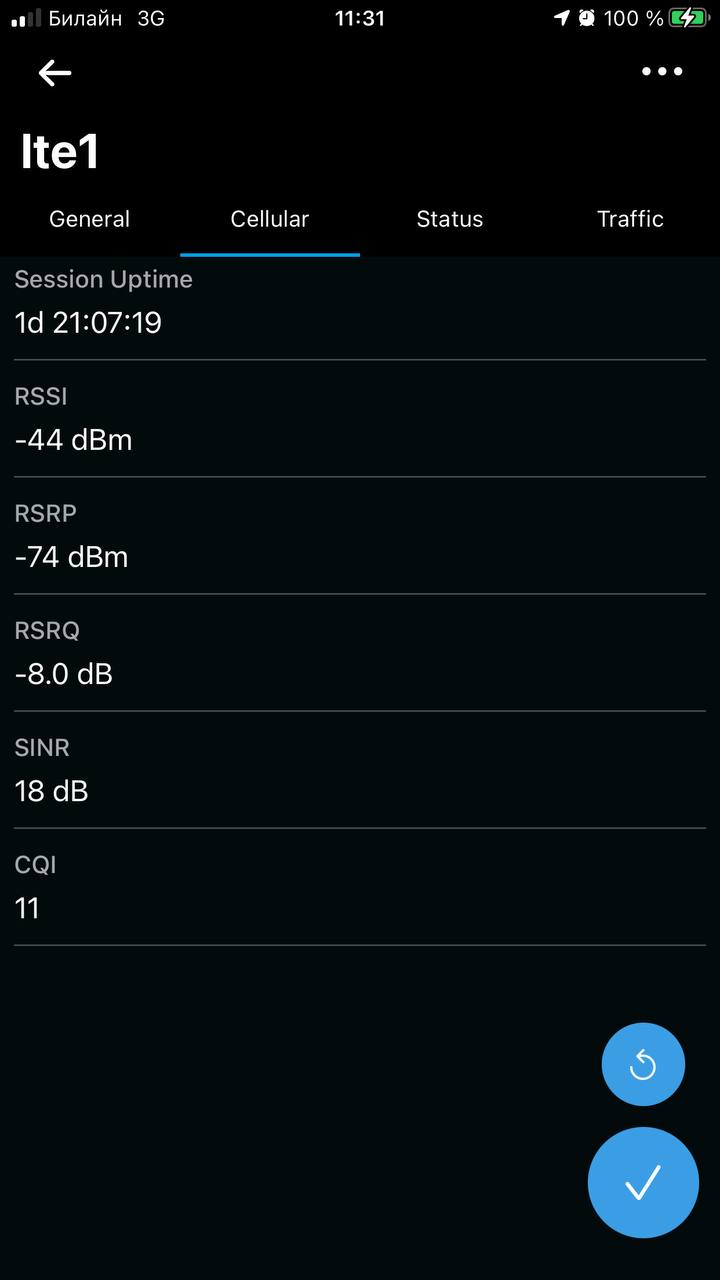Go back with the arrow icon

pyautogui.click(x=54, y=72)
